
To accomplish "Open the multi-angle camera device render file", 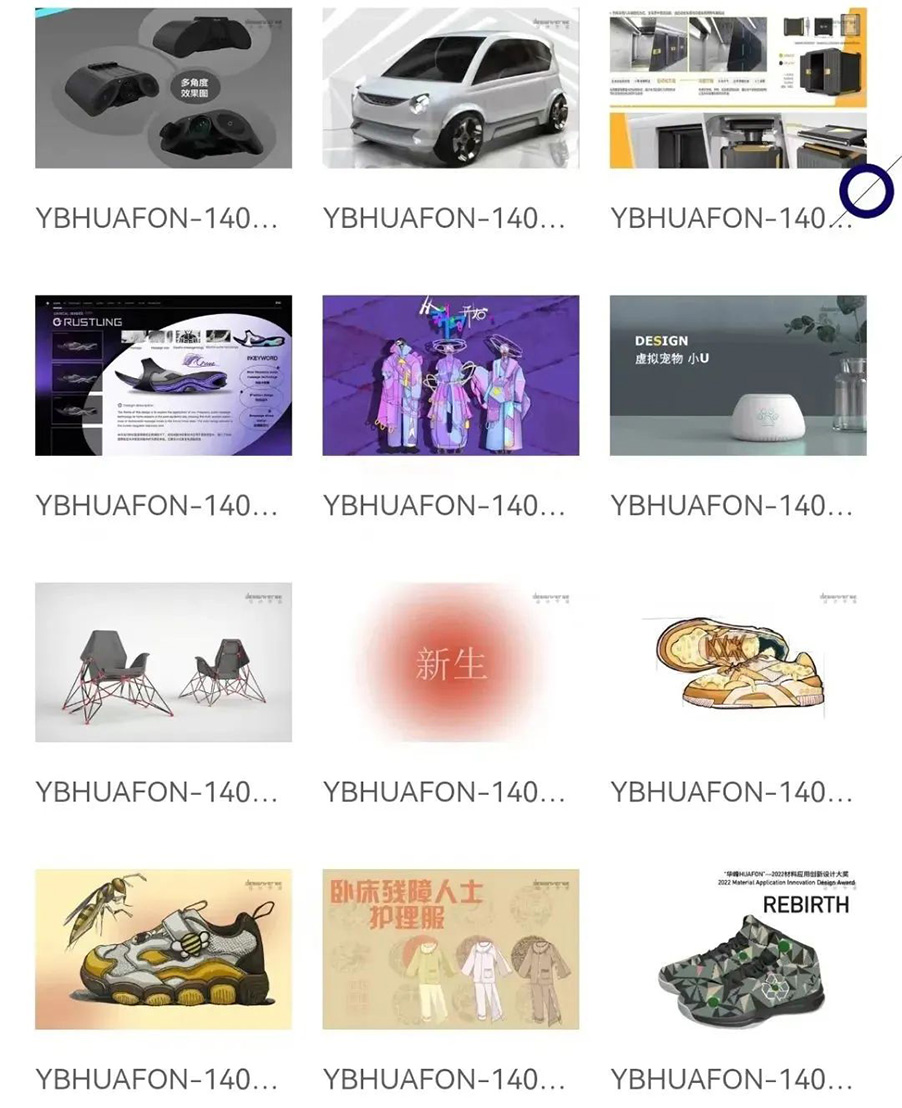I will click(163, 88).
